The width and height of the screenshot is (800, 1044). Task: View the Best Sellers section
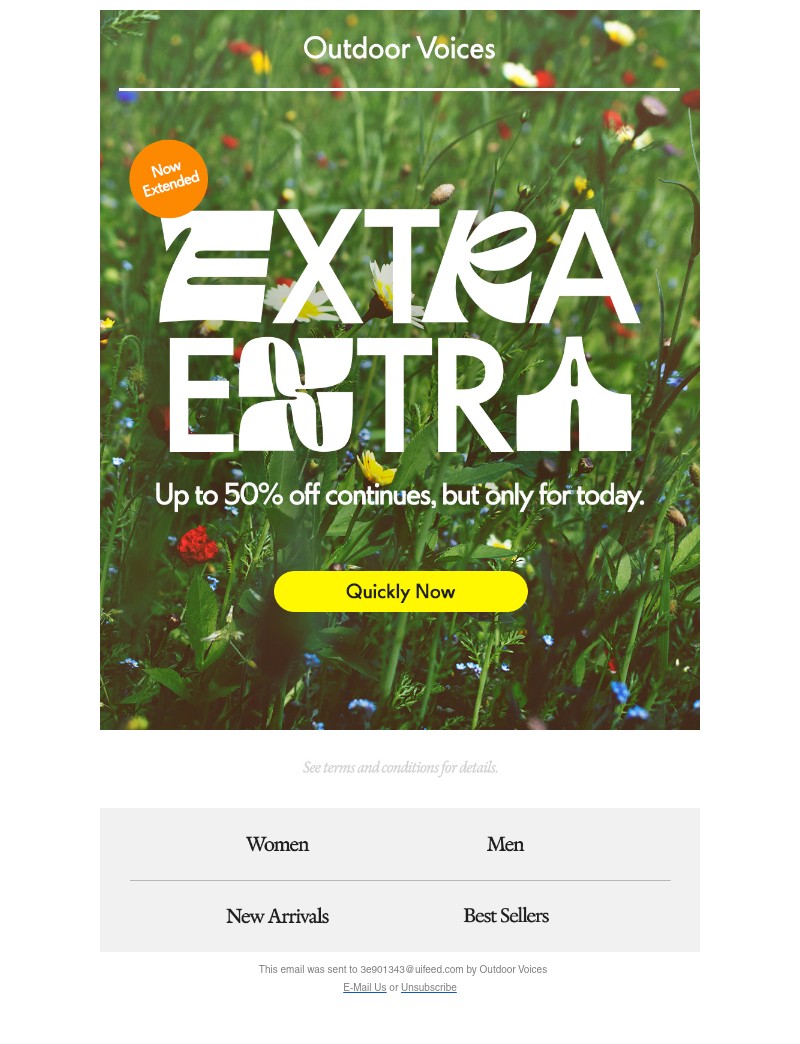pos(505,915)
